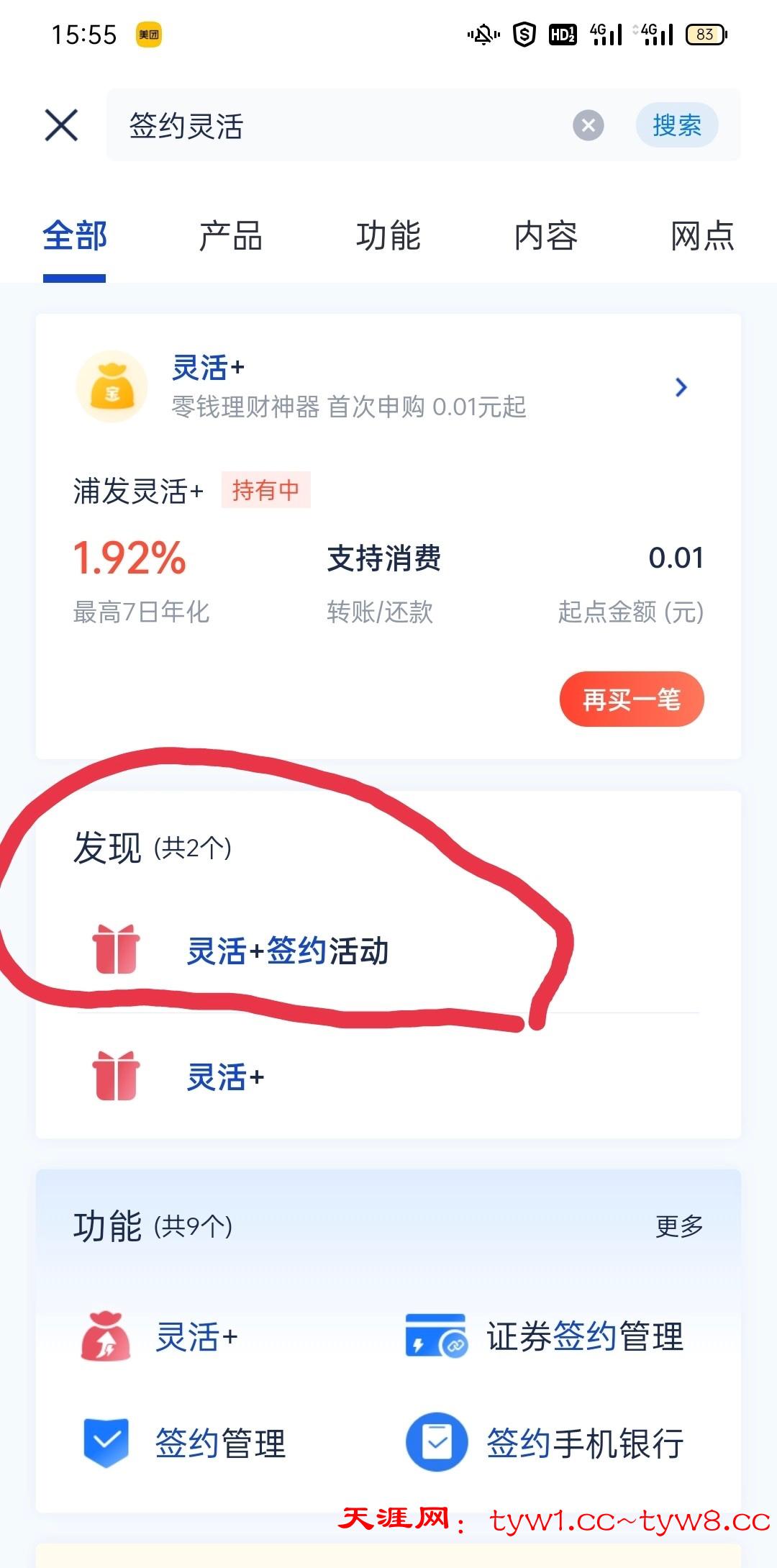This screenshot has width=777, height=1568.
Task: Show the 全部 results tab
Action: click(x=75, y=236)
